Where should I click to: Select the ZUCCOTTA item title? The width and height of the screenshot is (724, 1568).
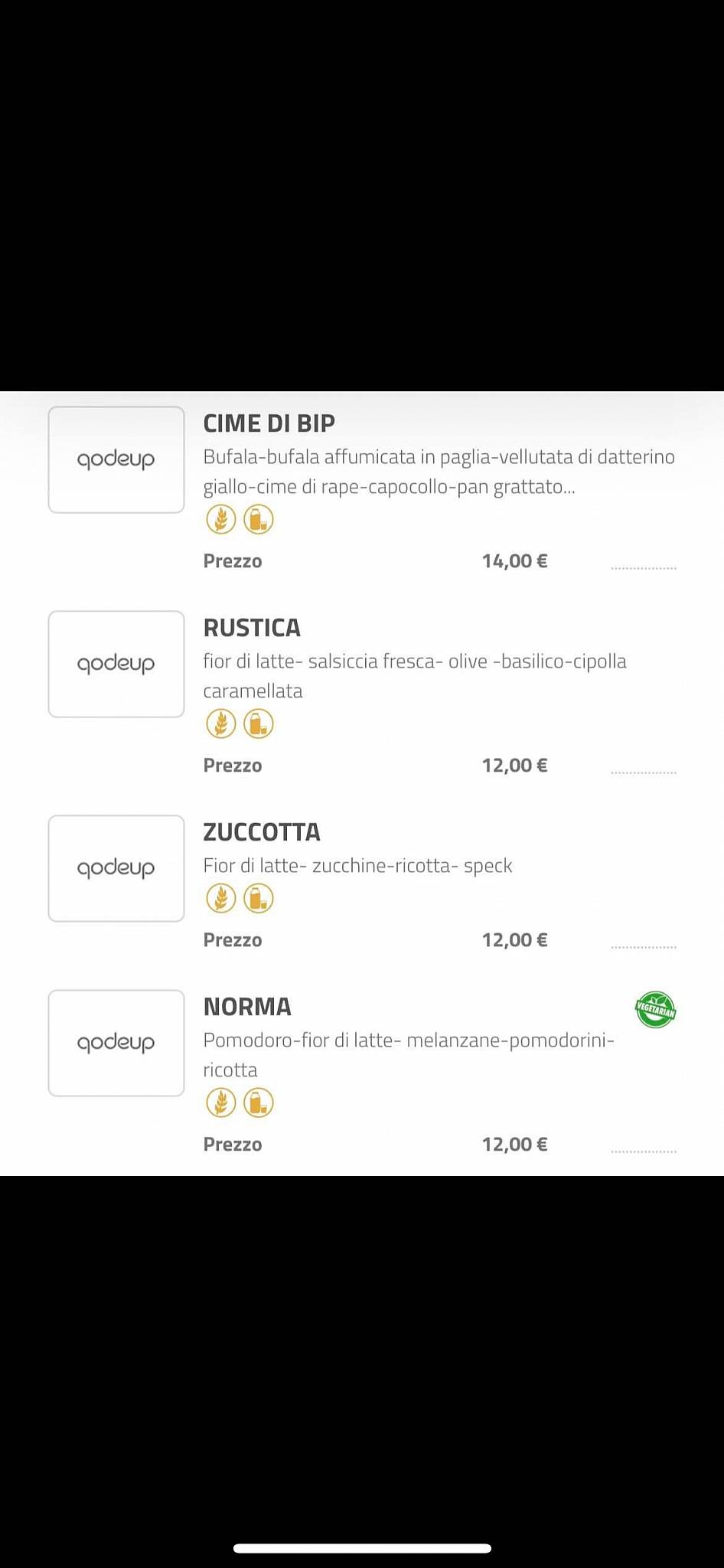click(x=262, y=832)
